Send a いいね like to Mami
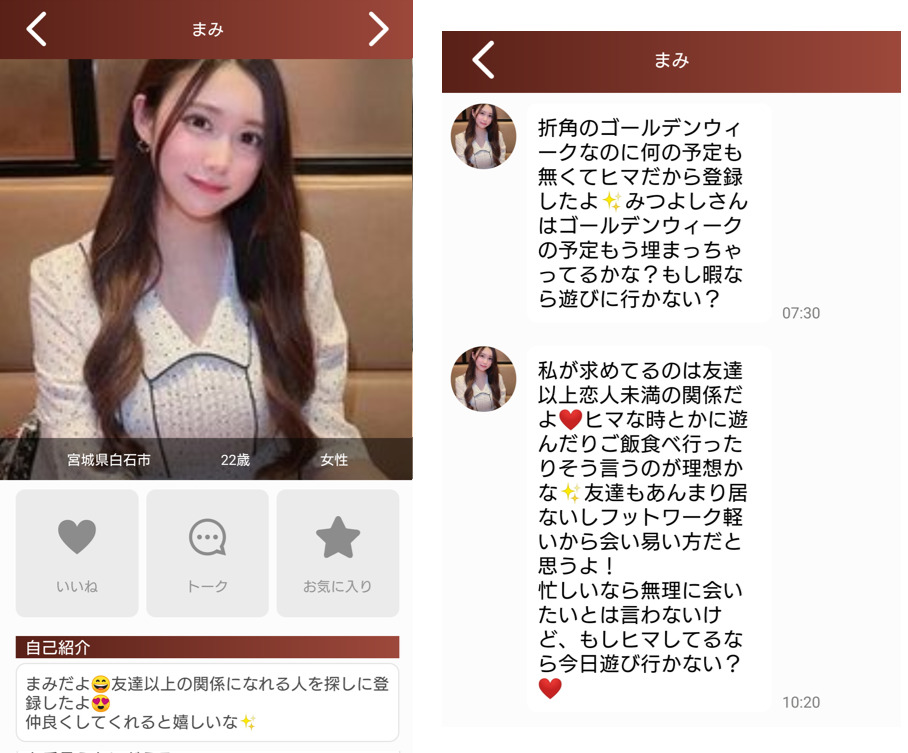This screenshot has width=908, height=753. [77, 552]
